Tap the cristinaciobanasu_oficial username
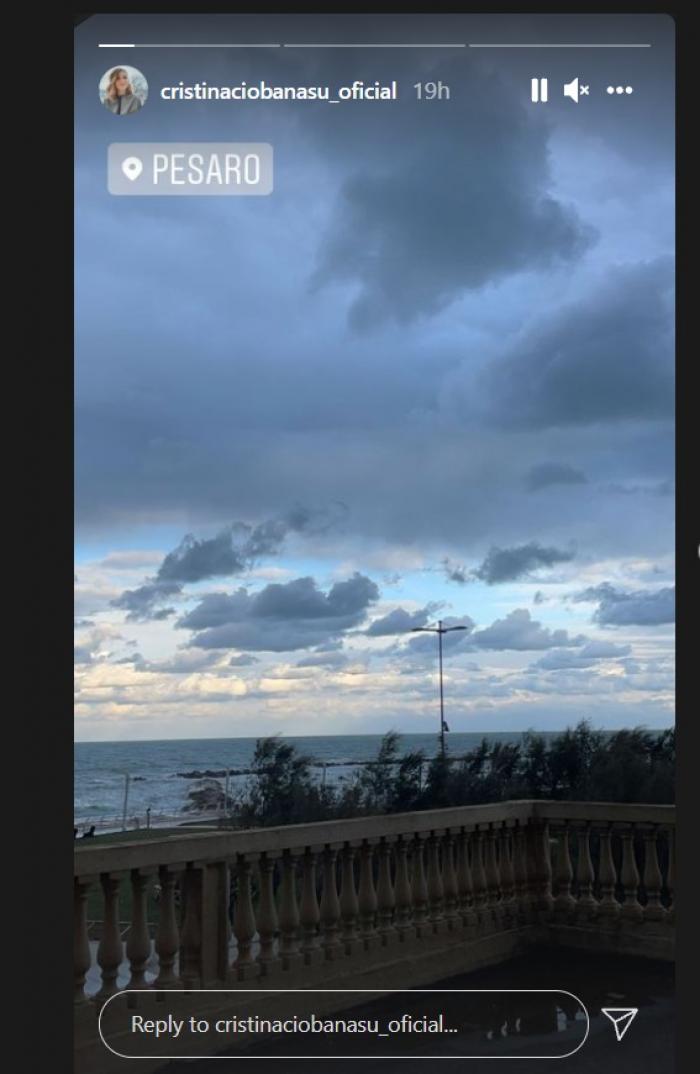The image size is (700, 1074). (x=278, y=91)
